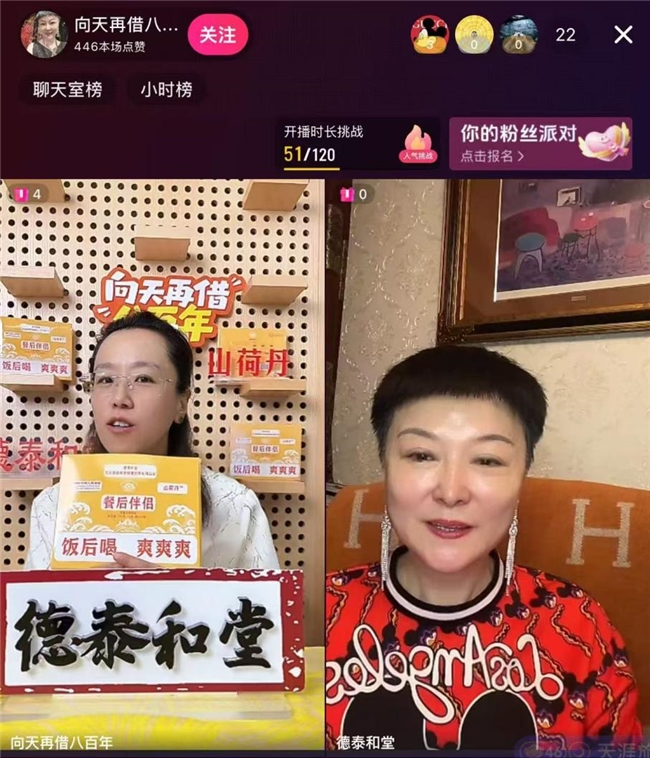Image resolution: width=650 pixels, height=758 pixels.
Task: Close the live stream
Action: (x=623, y=35)
